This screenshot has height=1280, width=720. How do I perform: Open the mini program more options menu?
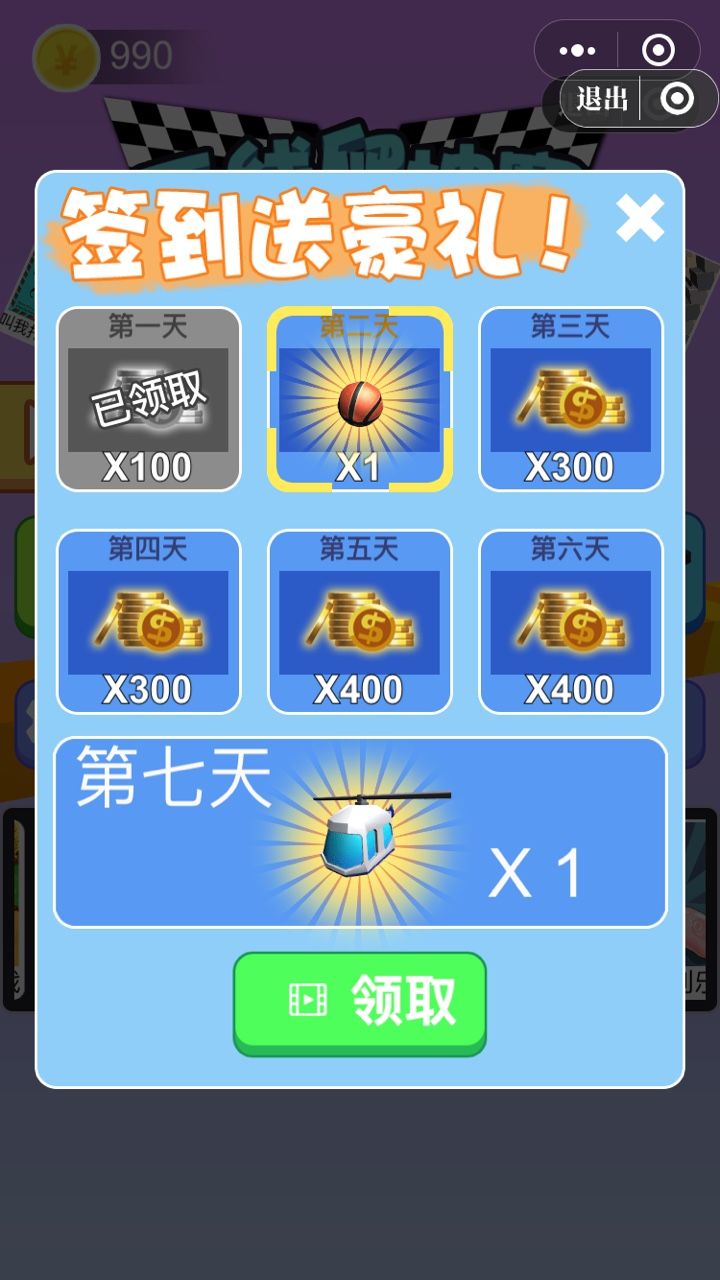tap(577, 50)
